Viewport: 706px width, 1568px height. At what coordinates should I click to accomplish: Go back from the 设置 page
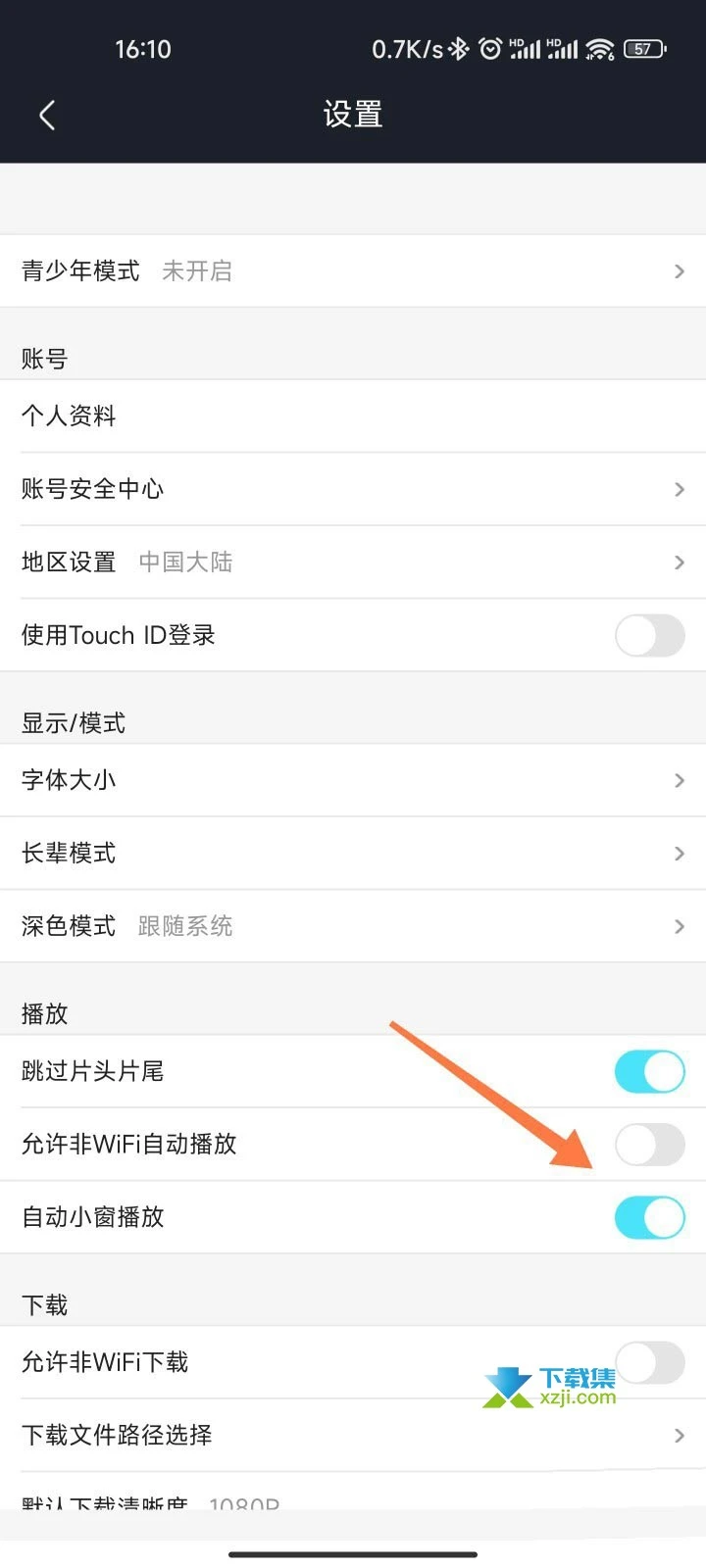[47, 116]
